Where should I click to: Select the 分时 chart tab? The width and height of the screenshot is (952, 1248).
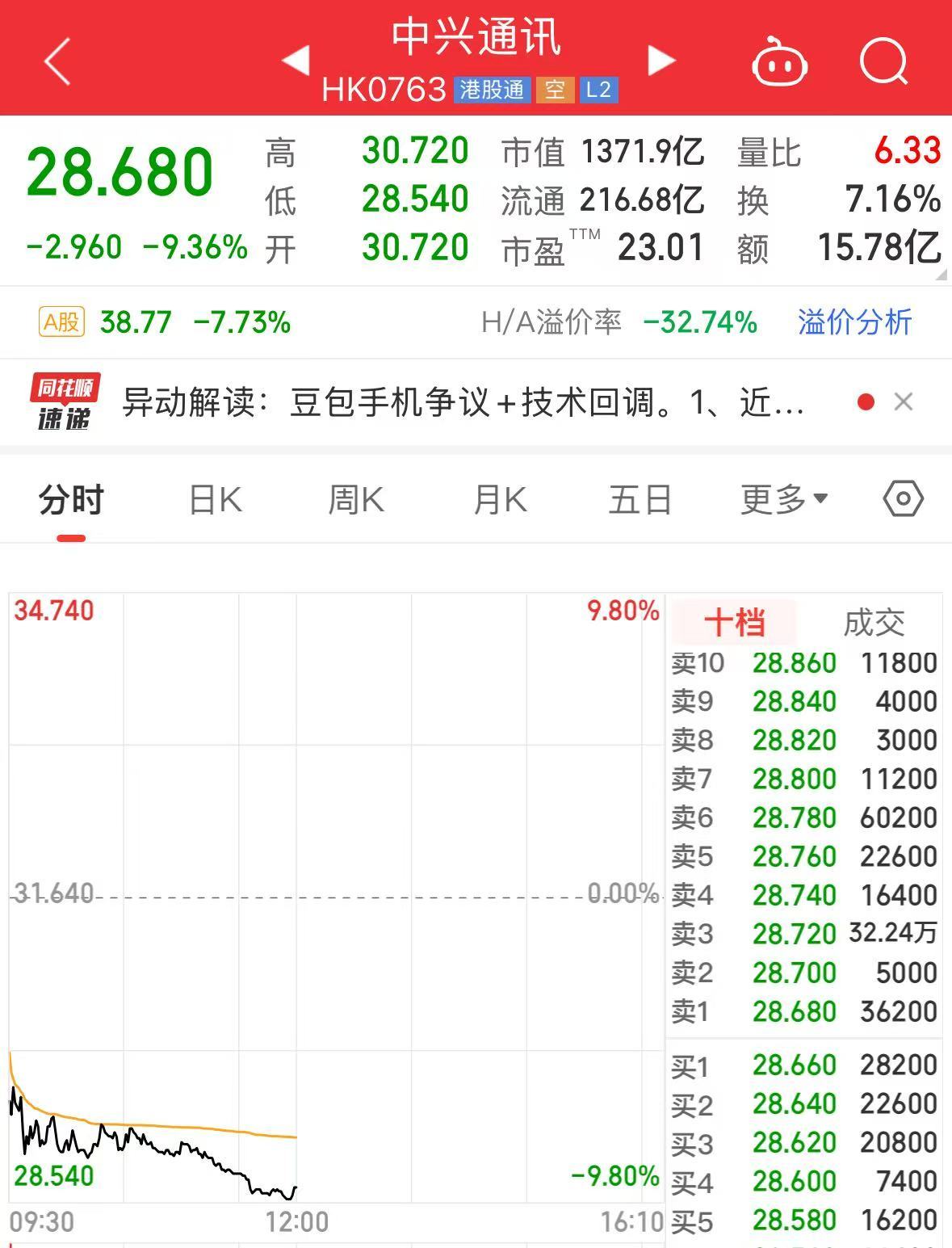71,500
